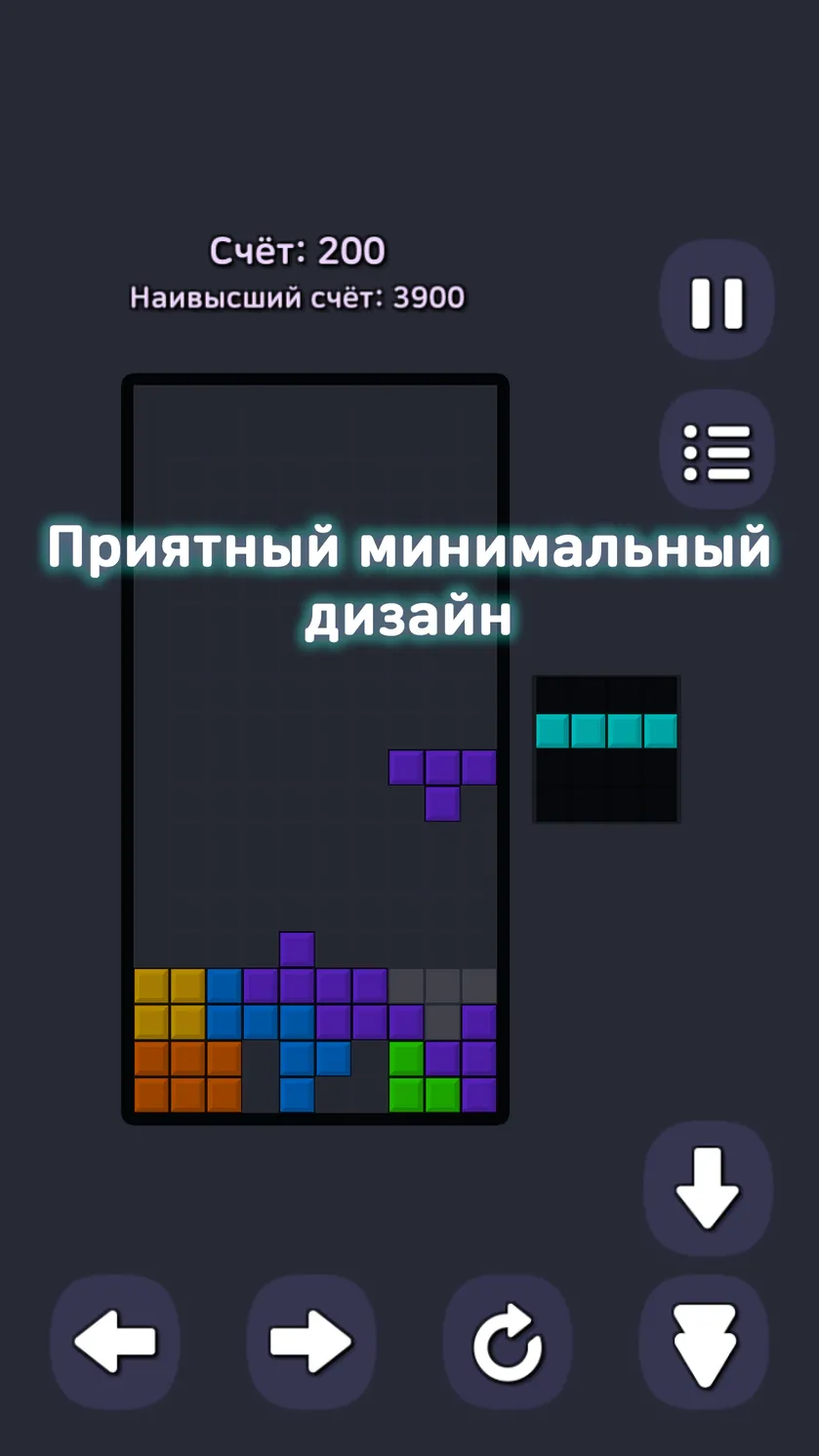819x1456 pixels.
Task: Rotate the falling piece
Action: (x=508, y=1342)
